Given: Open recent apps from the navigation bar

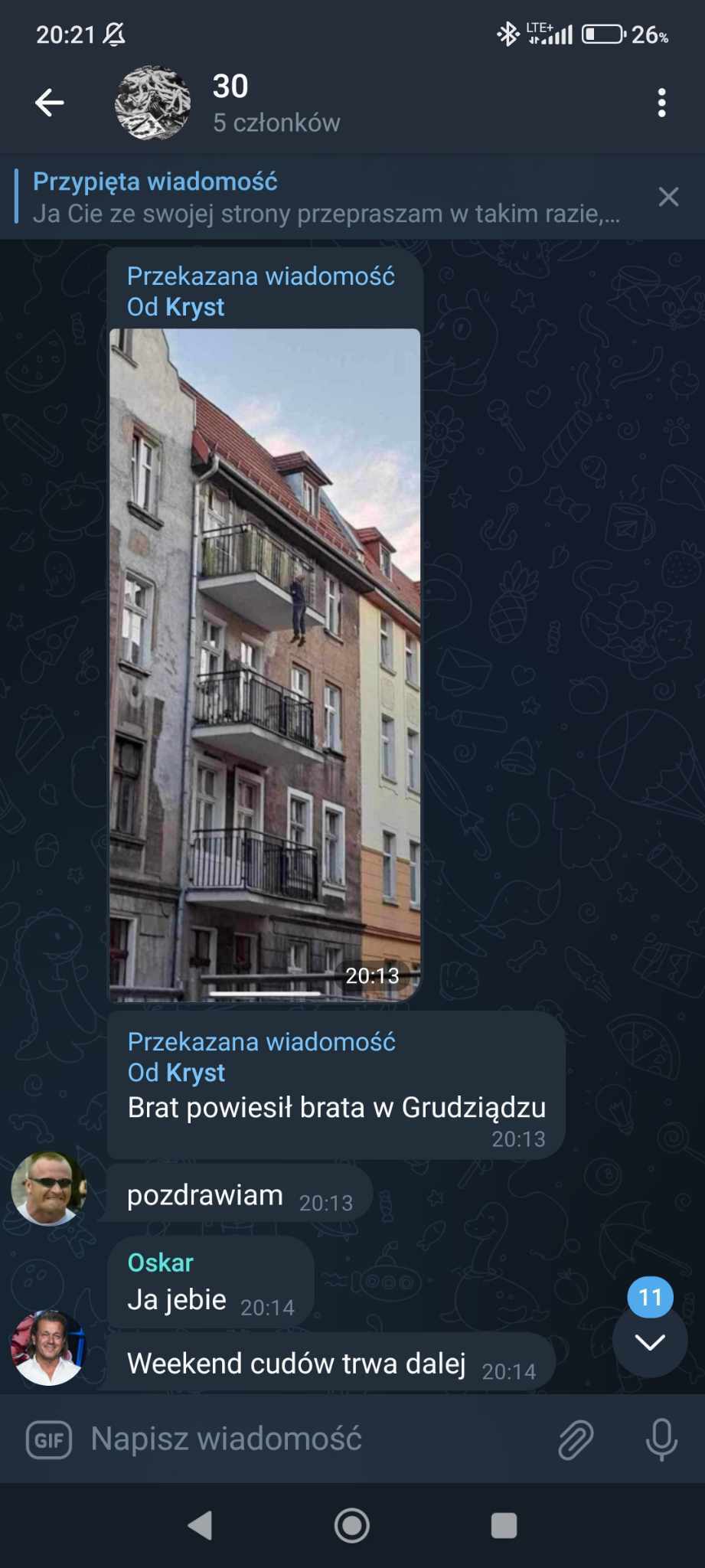Looking at the screenshot, I should point(504,1526).
